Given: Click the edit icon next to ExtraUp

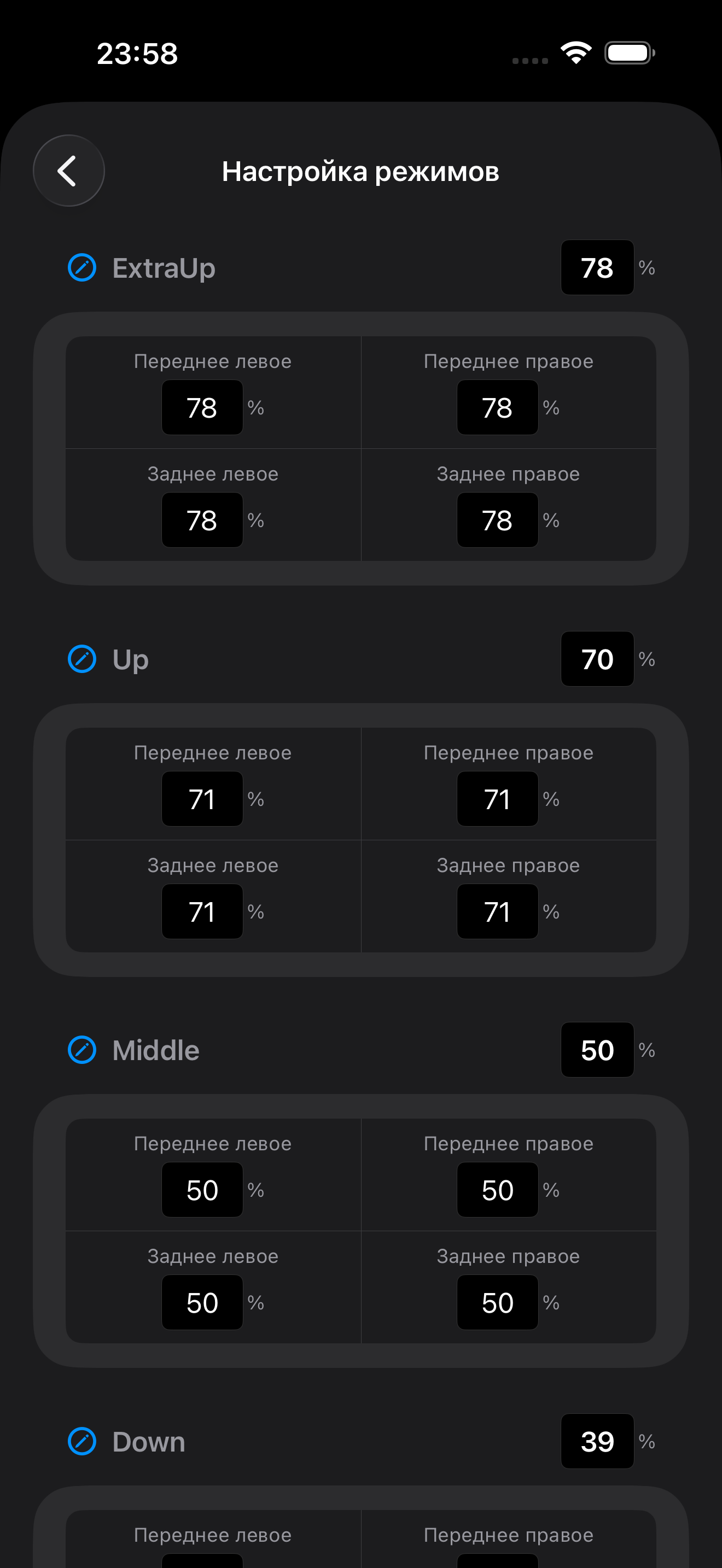Looking at the screenshot, I should point(81,267).
